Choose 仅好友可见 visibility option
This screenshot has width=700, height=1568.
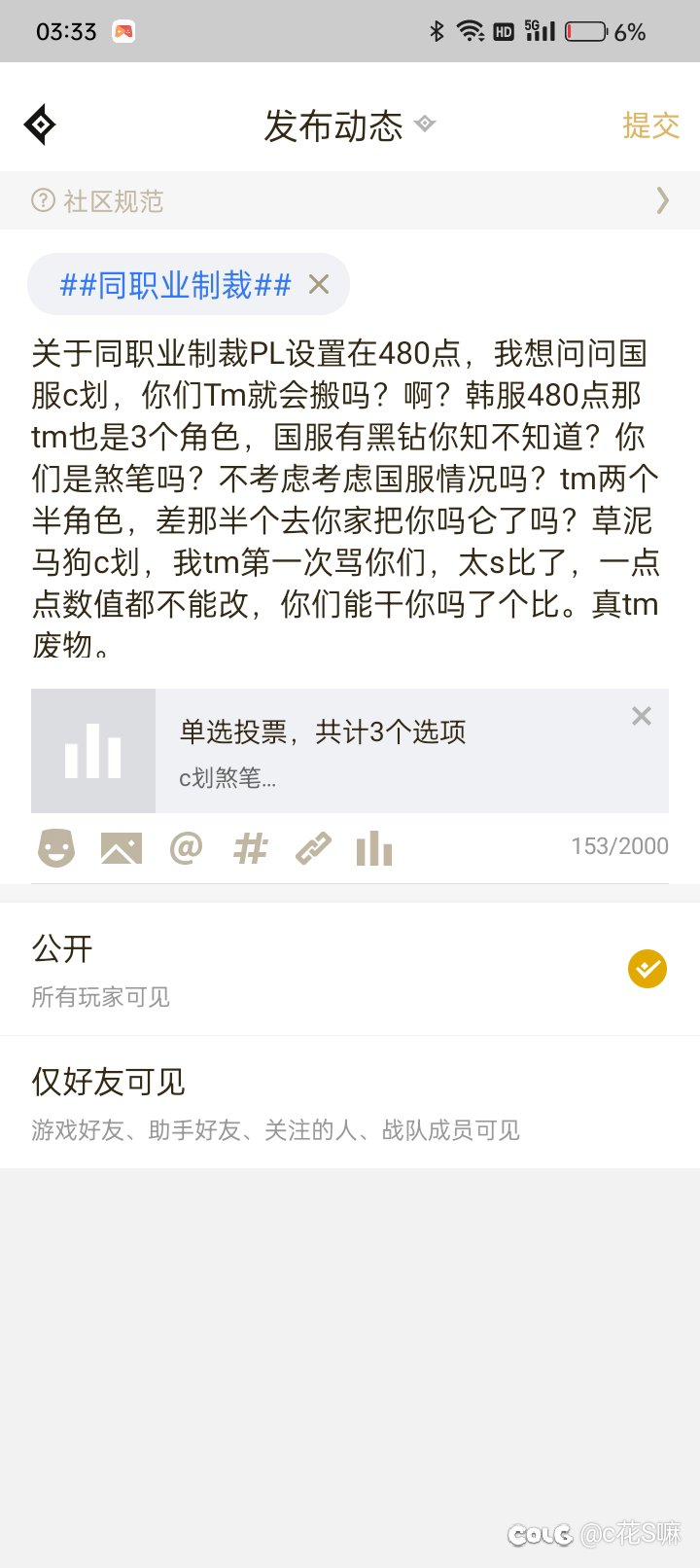pos(350,1102)
